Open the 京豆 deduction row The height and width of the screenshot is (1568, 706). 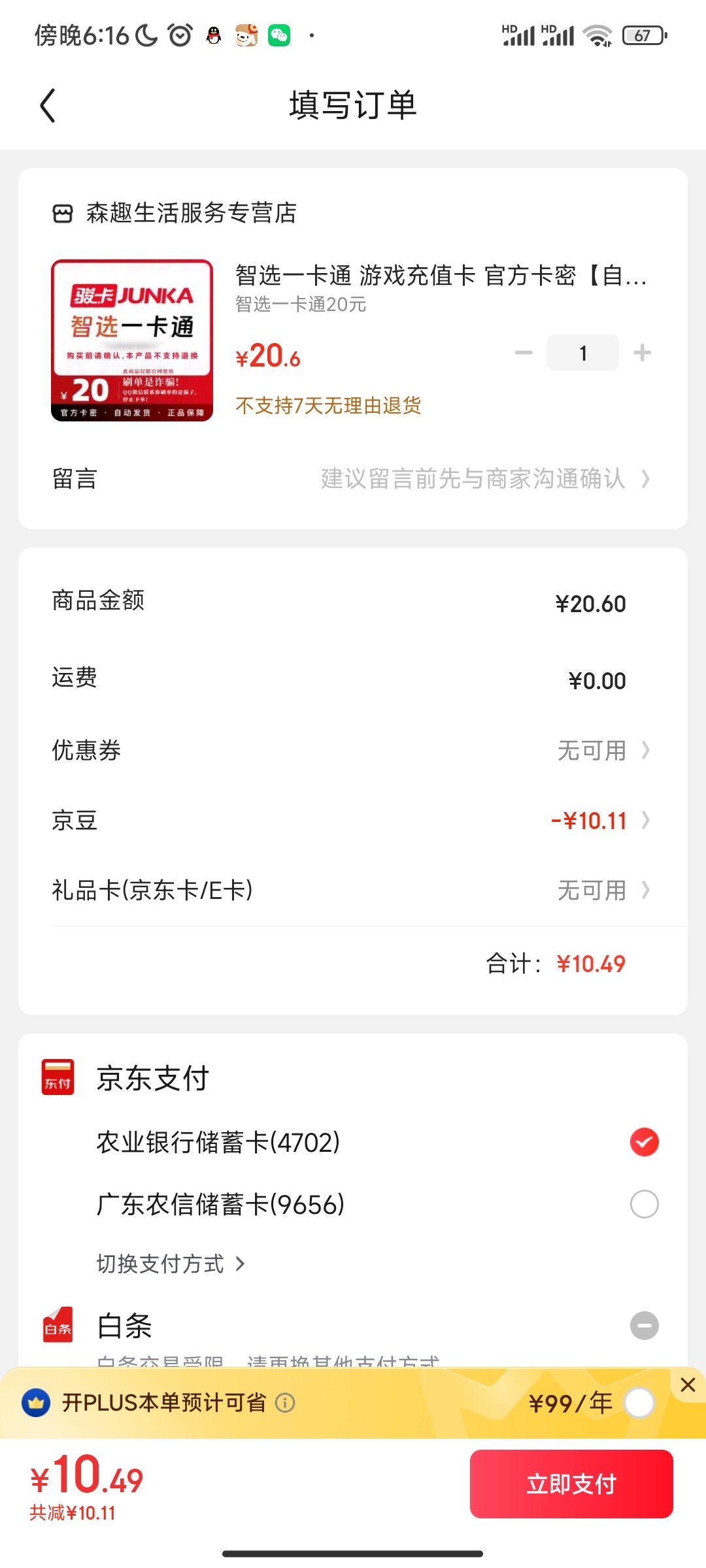pos(353,821)
